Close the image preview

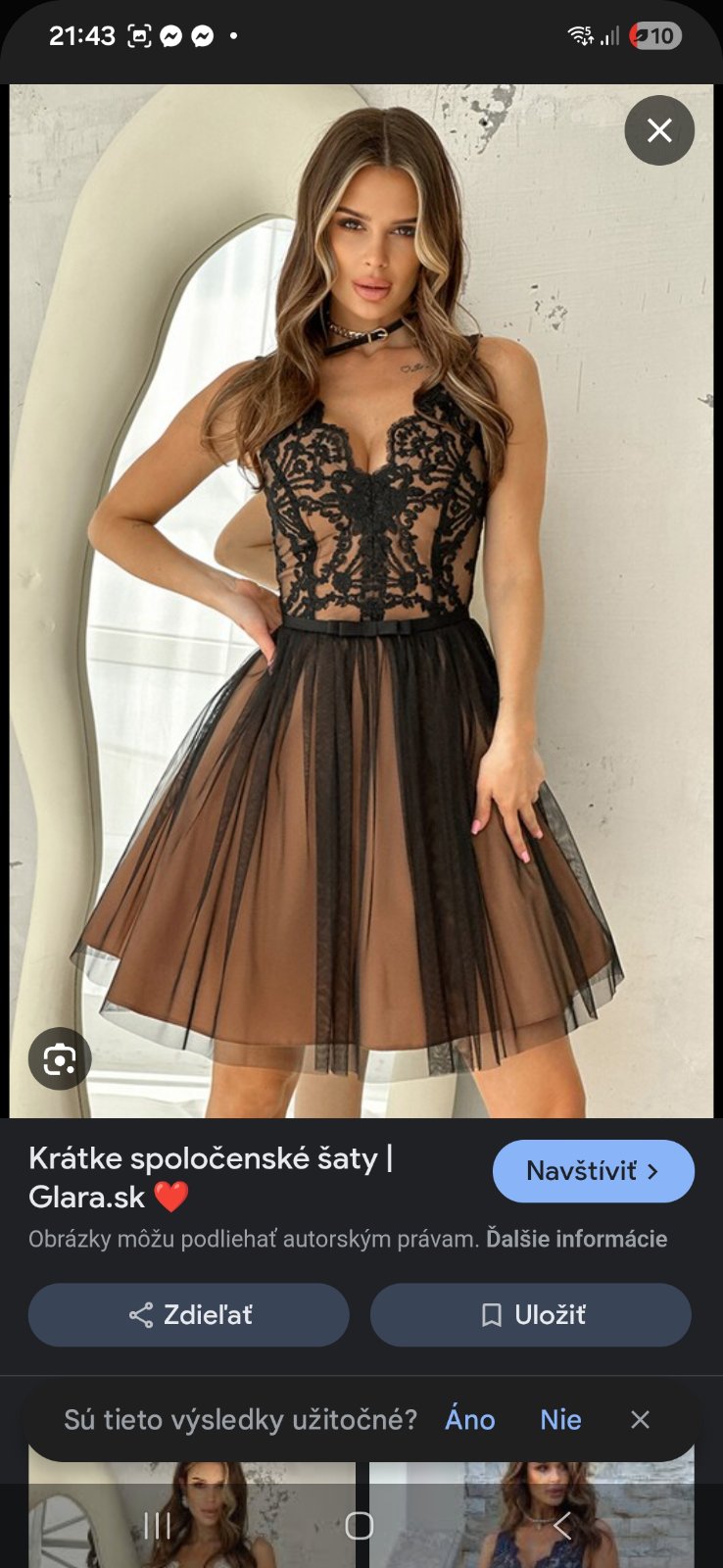pyautogui.click(x=659, y=130)
